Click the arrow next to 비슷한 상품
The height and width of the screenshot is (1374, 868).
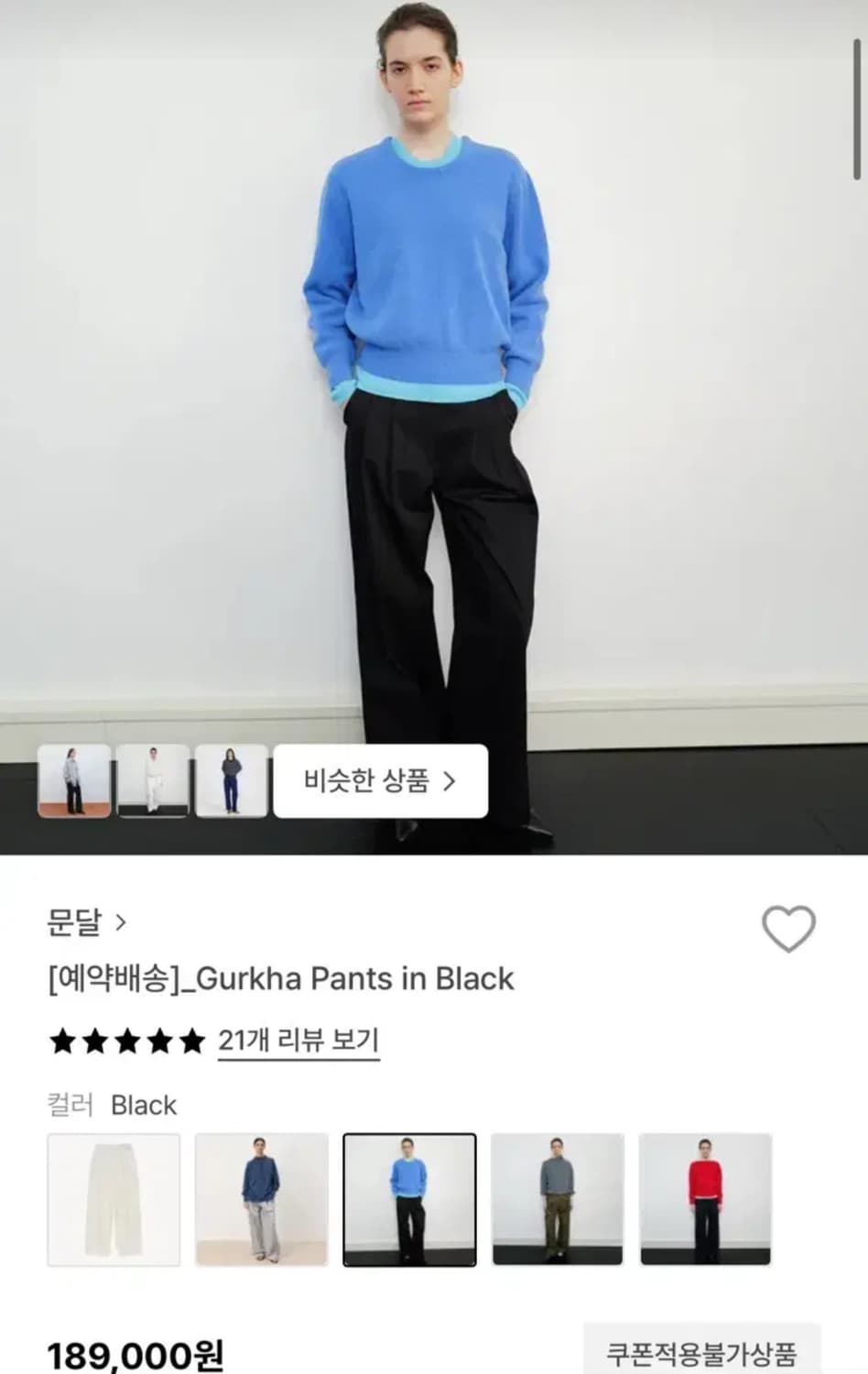click(x=450, y=781)
